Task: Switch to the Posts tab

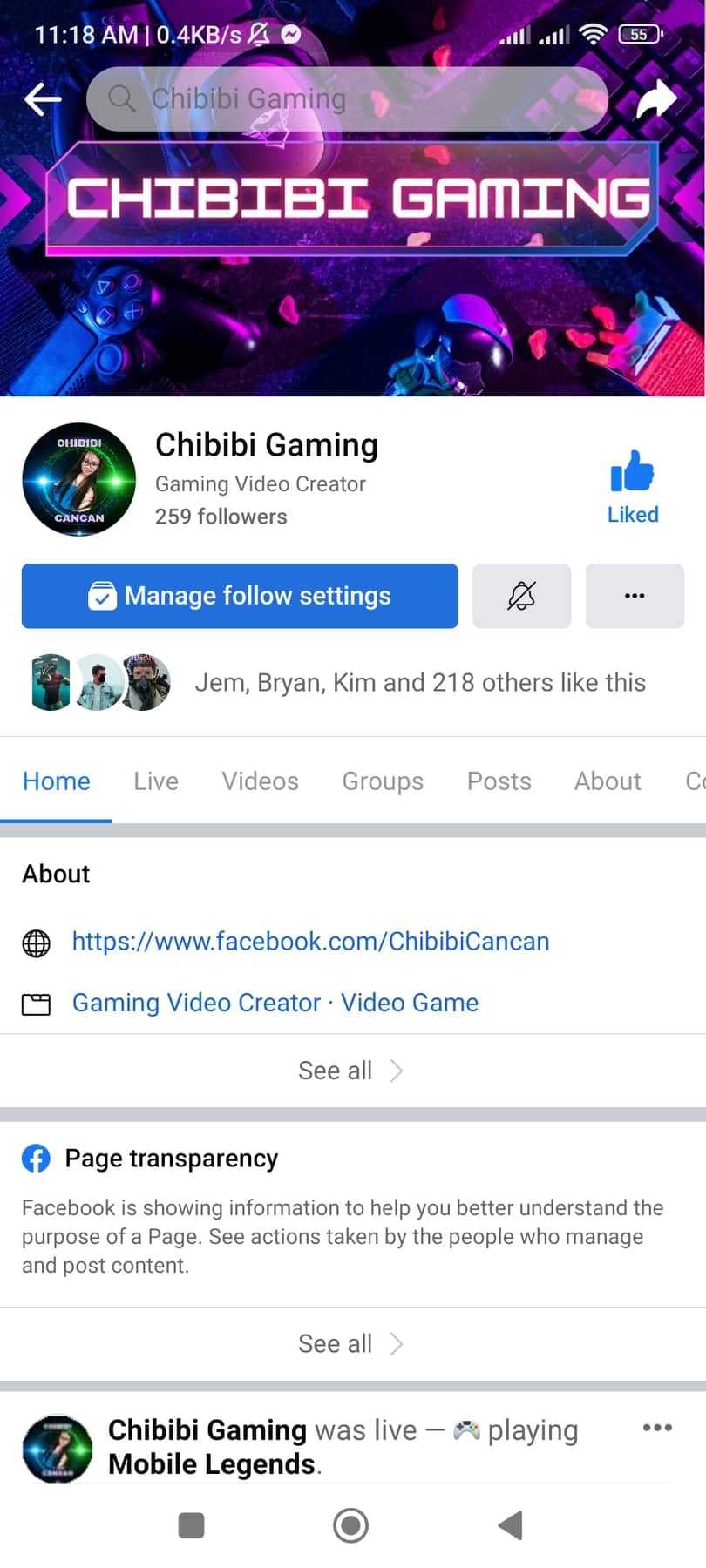Action: pyautogui.click(x=499, y=781)
